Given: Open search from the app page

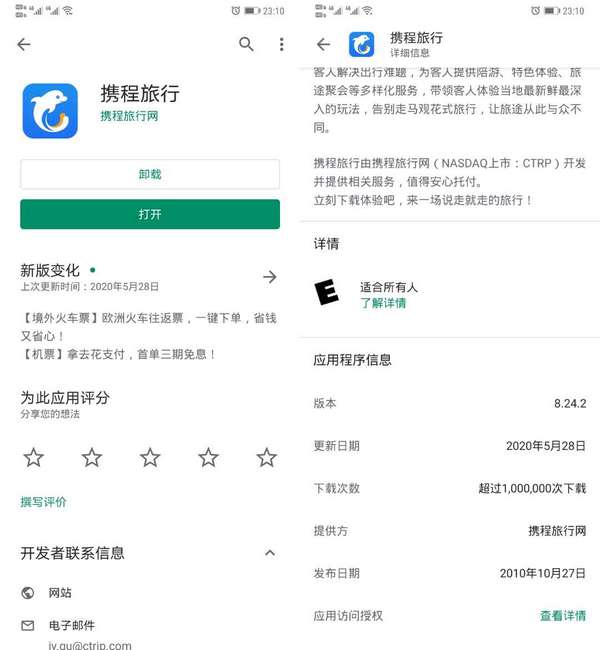Looking at the screenshot, I should coord(246,44).
